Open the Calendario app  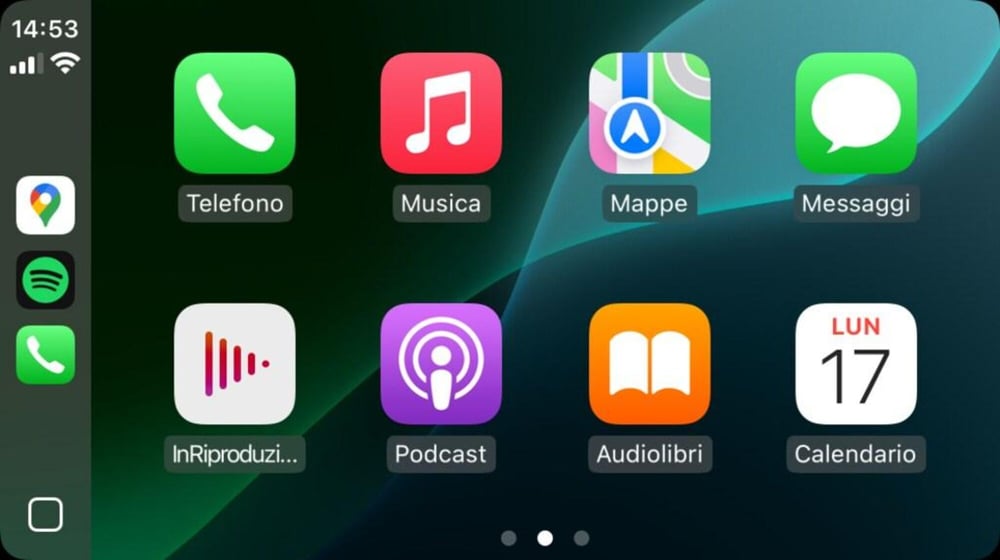pos(856,364)
